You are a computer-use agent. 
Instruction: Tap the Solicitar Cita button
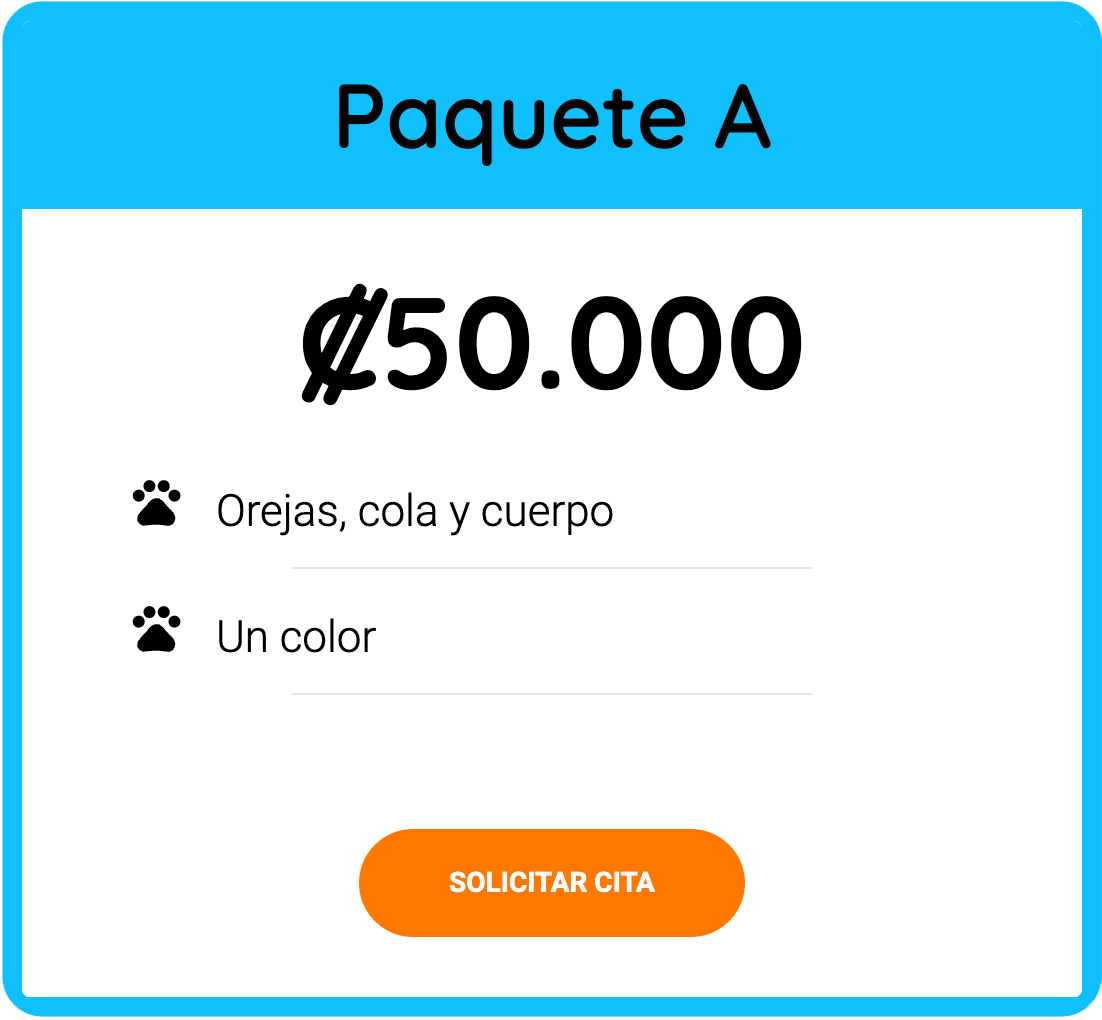pyautogui.click(x=551, y=882)
